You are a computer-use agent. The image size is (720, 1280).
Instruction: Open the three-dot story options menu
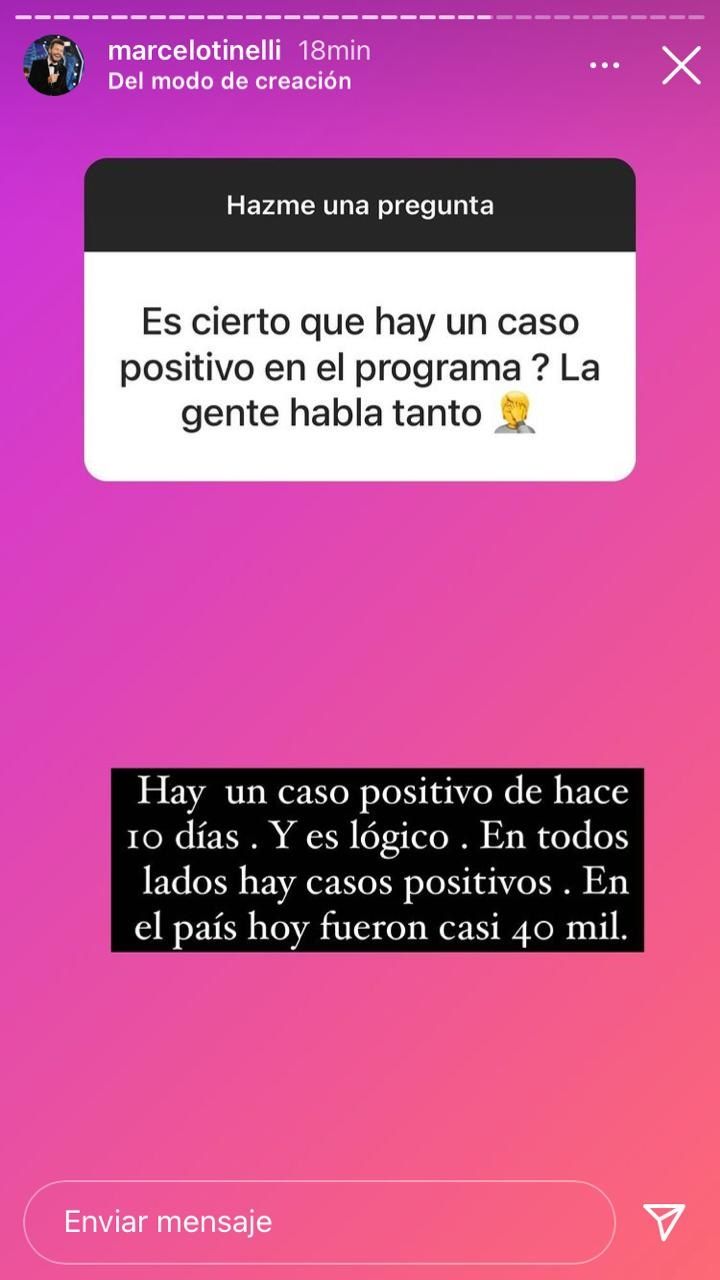coord(605,66)
